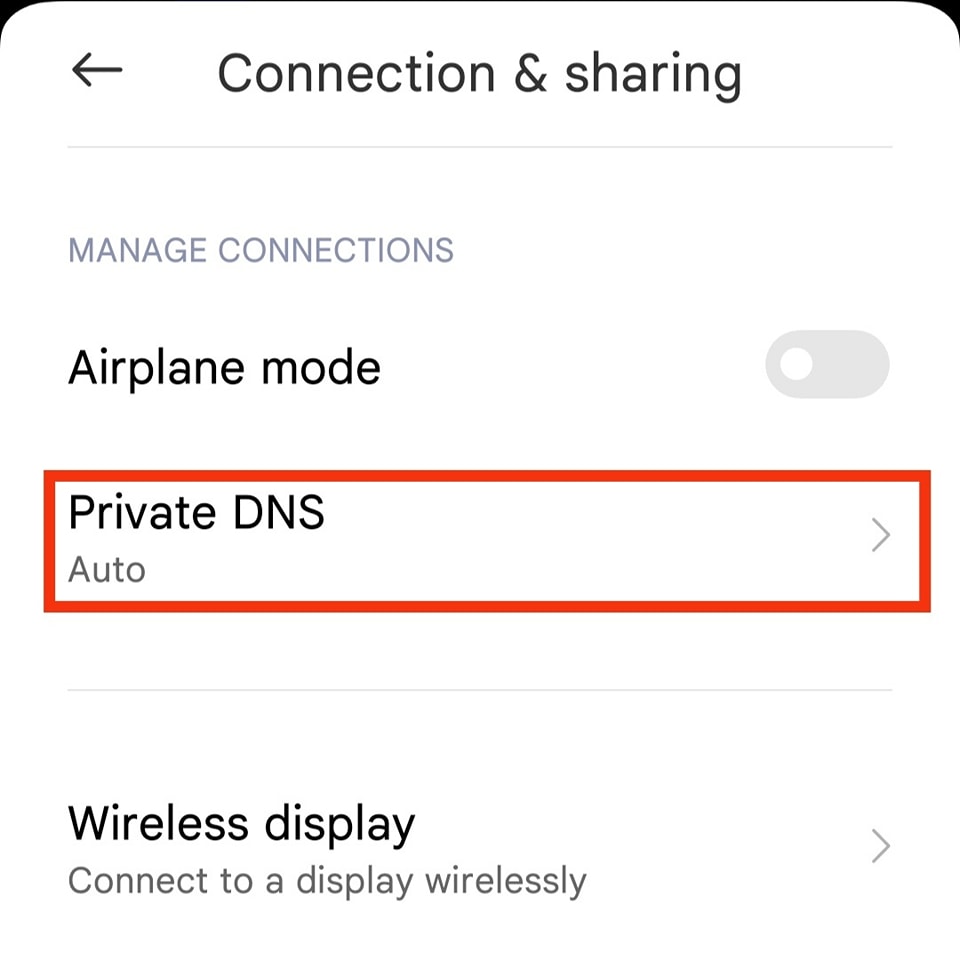Turn on Airplane mode

826,366
